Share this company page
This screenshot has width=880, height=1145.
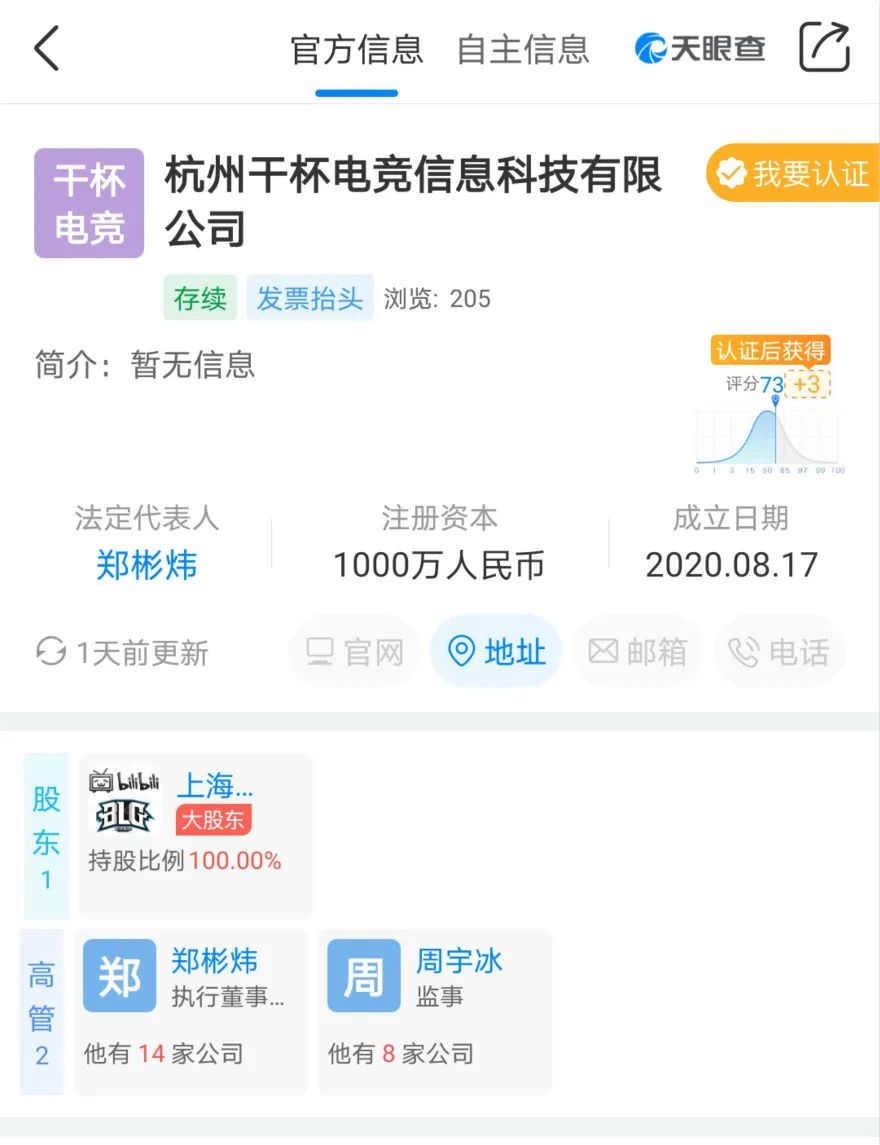click(824, 47)
